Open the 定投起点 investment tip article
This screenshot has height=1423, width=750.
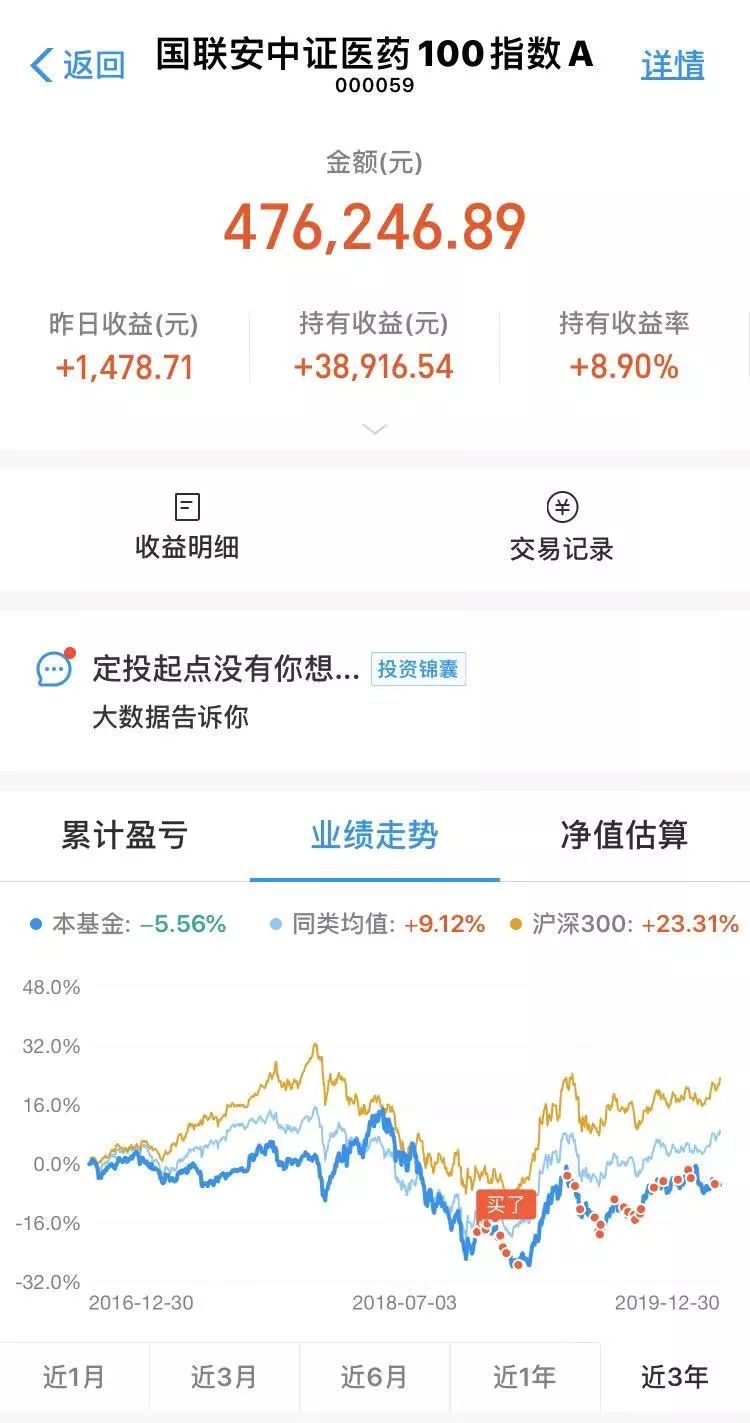click(225, 669)
